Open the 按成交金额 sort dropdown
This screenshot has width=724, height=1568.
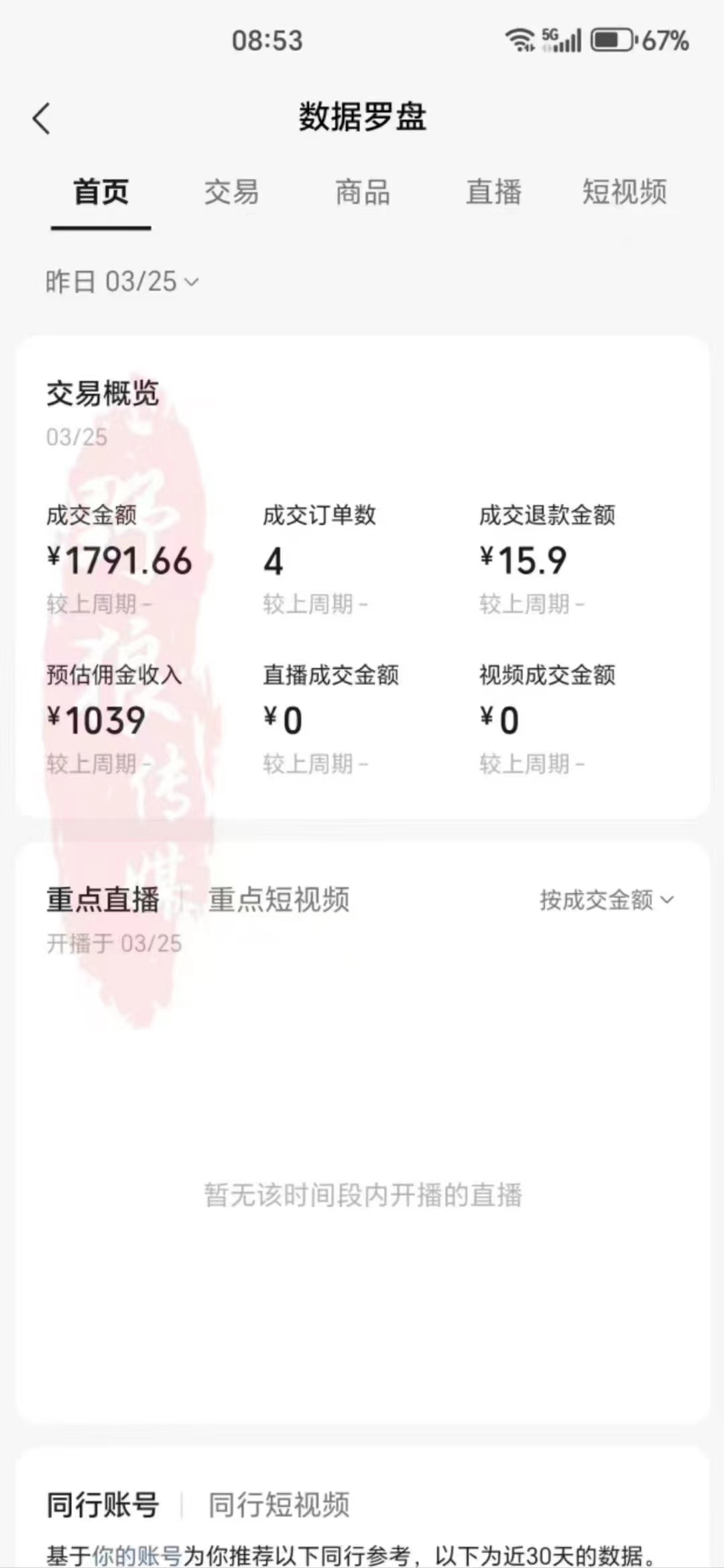pyautogui.click(x=606, y=900)
